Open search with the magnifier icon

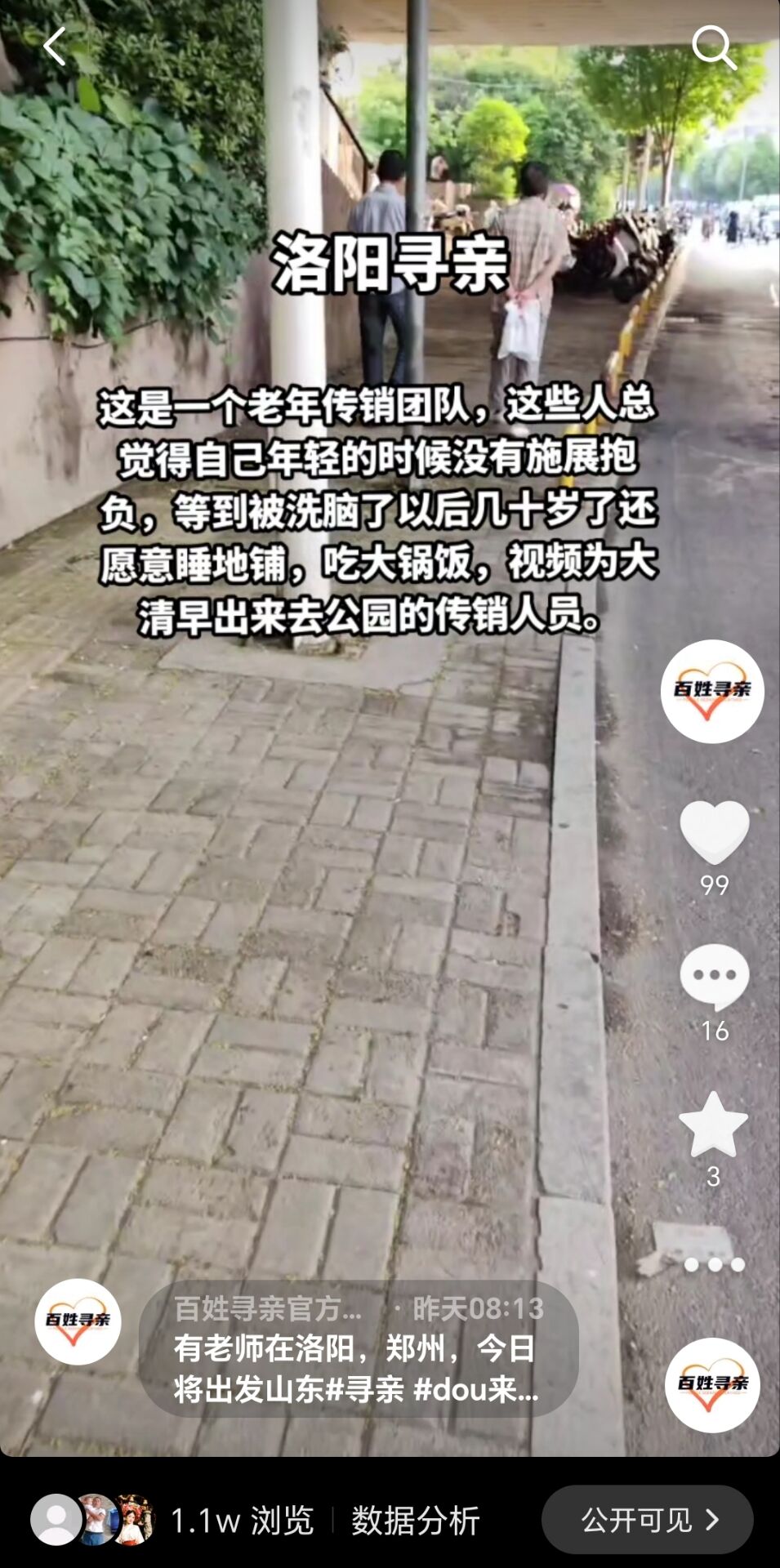point(714,47)
